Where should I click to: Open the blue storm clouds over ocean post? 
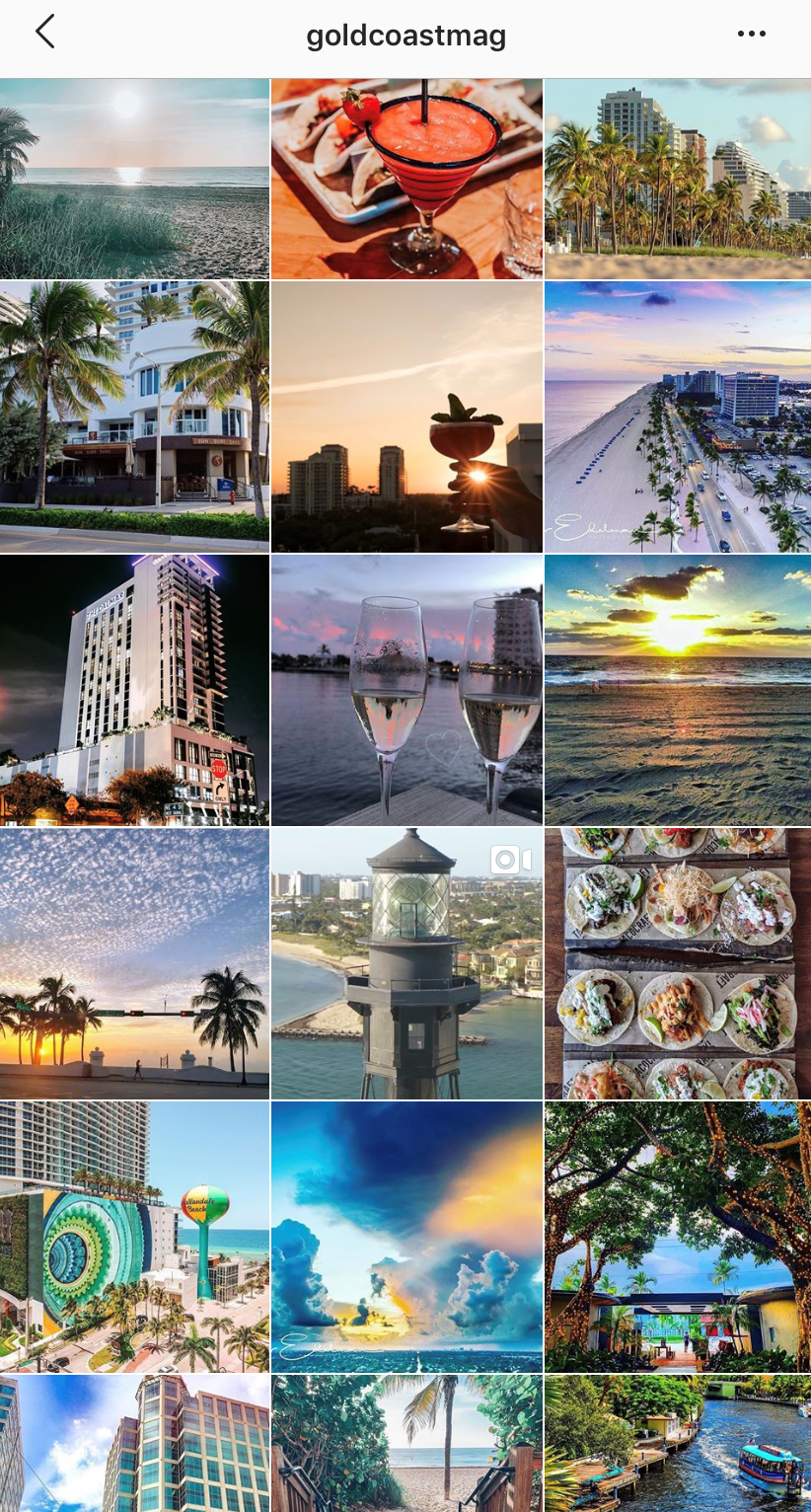[406, 1237]
